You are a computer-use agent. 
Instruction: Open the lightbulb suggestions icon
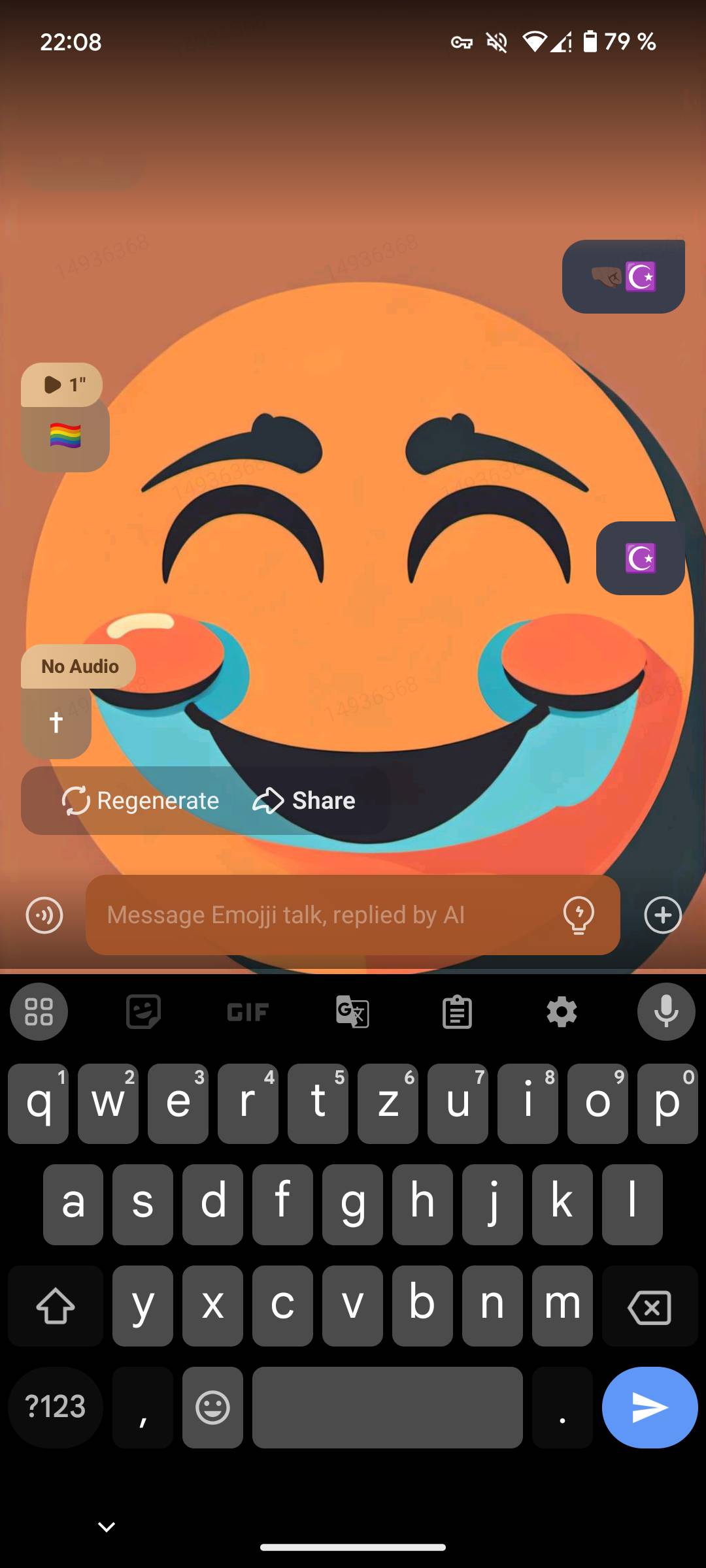click(579, 915)
